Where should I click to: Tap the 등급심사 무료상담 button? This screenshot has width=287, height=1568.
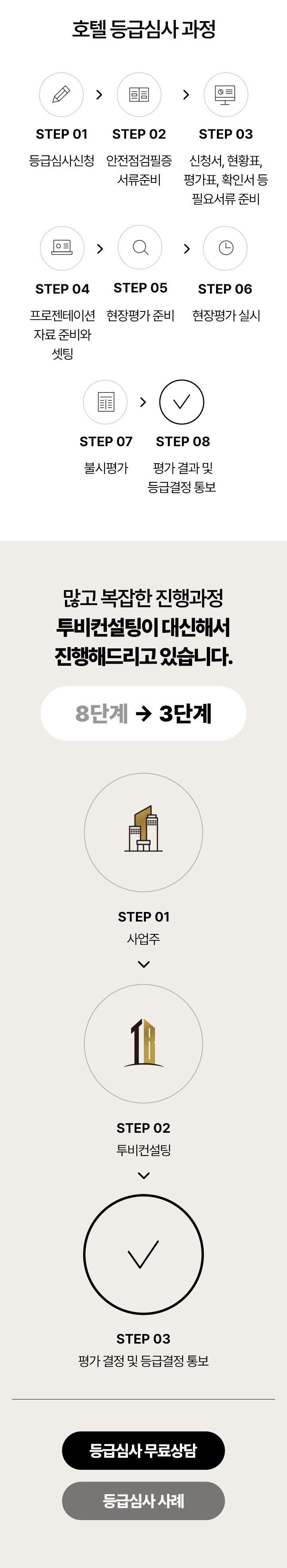click(143, 1451)
